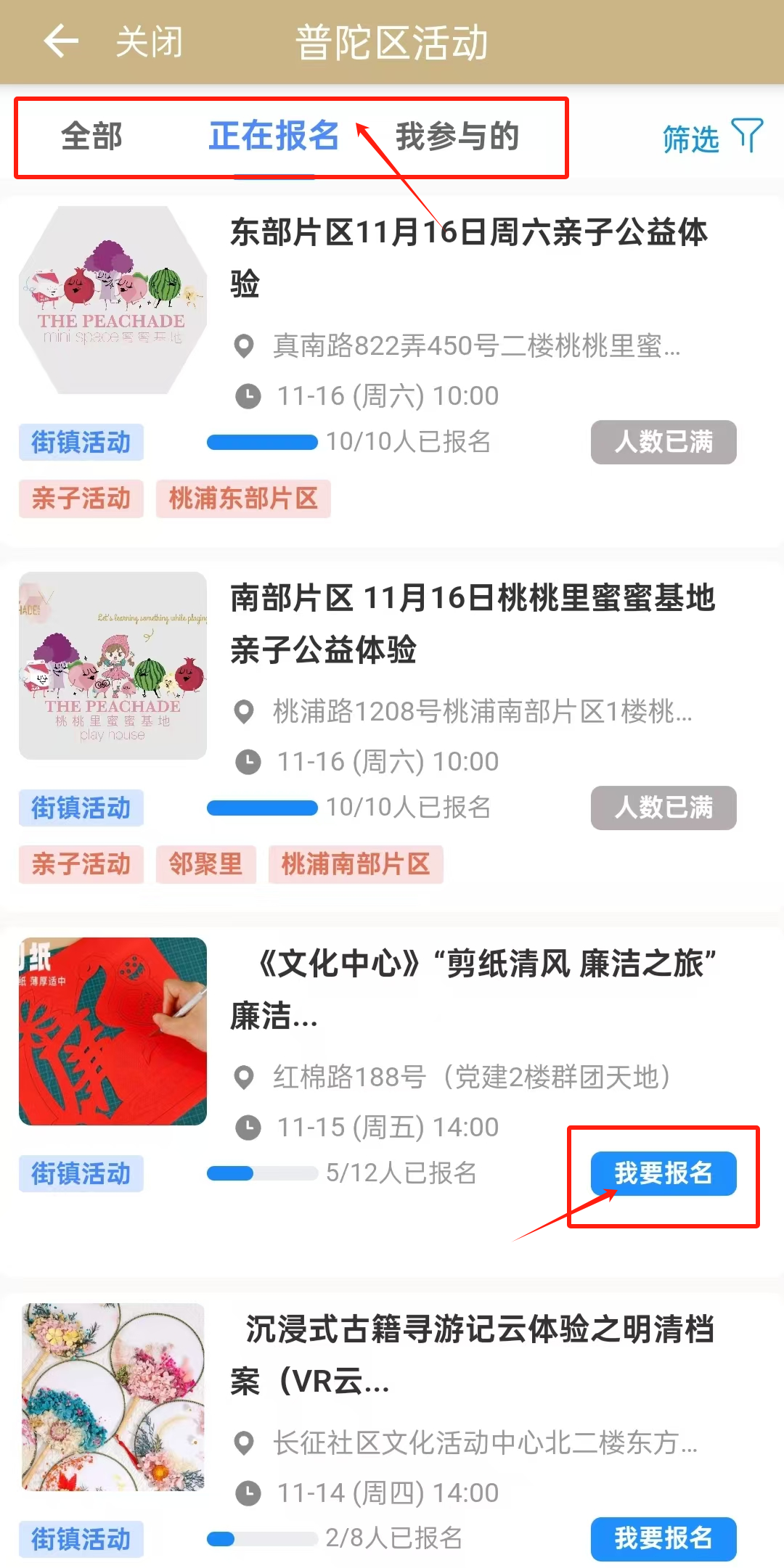Open the 沉浸式古籍寻游记 activity card

(472, 1355)
